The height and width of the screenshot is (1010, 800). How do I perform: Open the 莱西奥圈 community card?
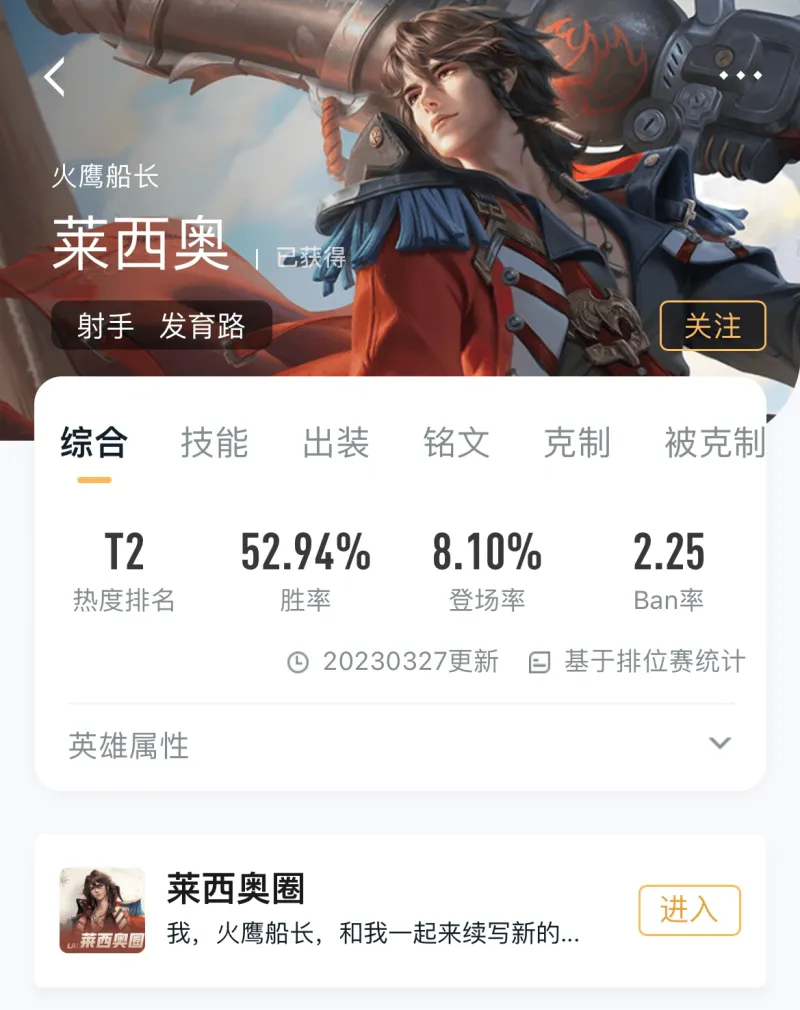(x=370, y=910)
